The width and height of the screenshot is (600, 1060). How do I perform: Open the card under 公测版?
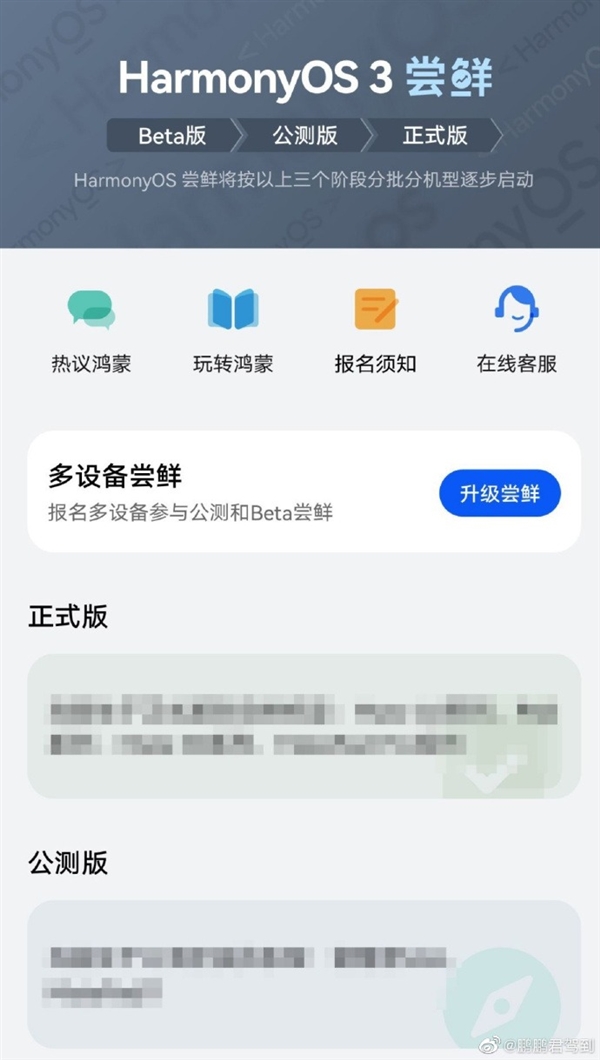(304, 973)
